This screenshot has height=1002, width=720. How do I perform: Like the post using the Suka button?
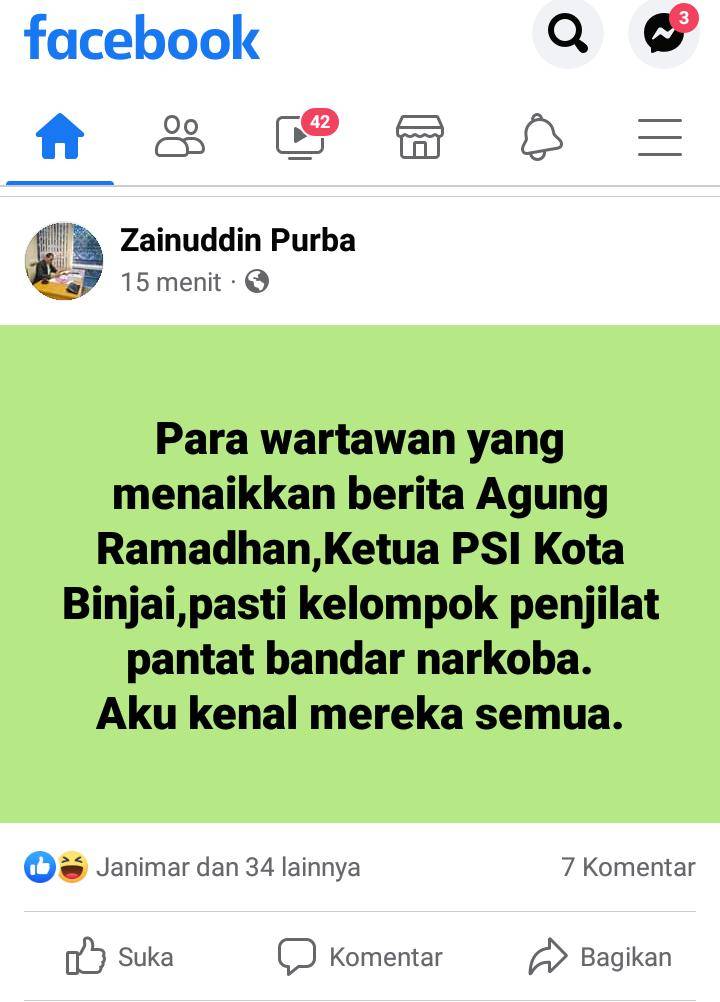(x=120, y=956)
